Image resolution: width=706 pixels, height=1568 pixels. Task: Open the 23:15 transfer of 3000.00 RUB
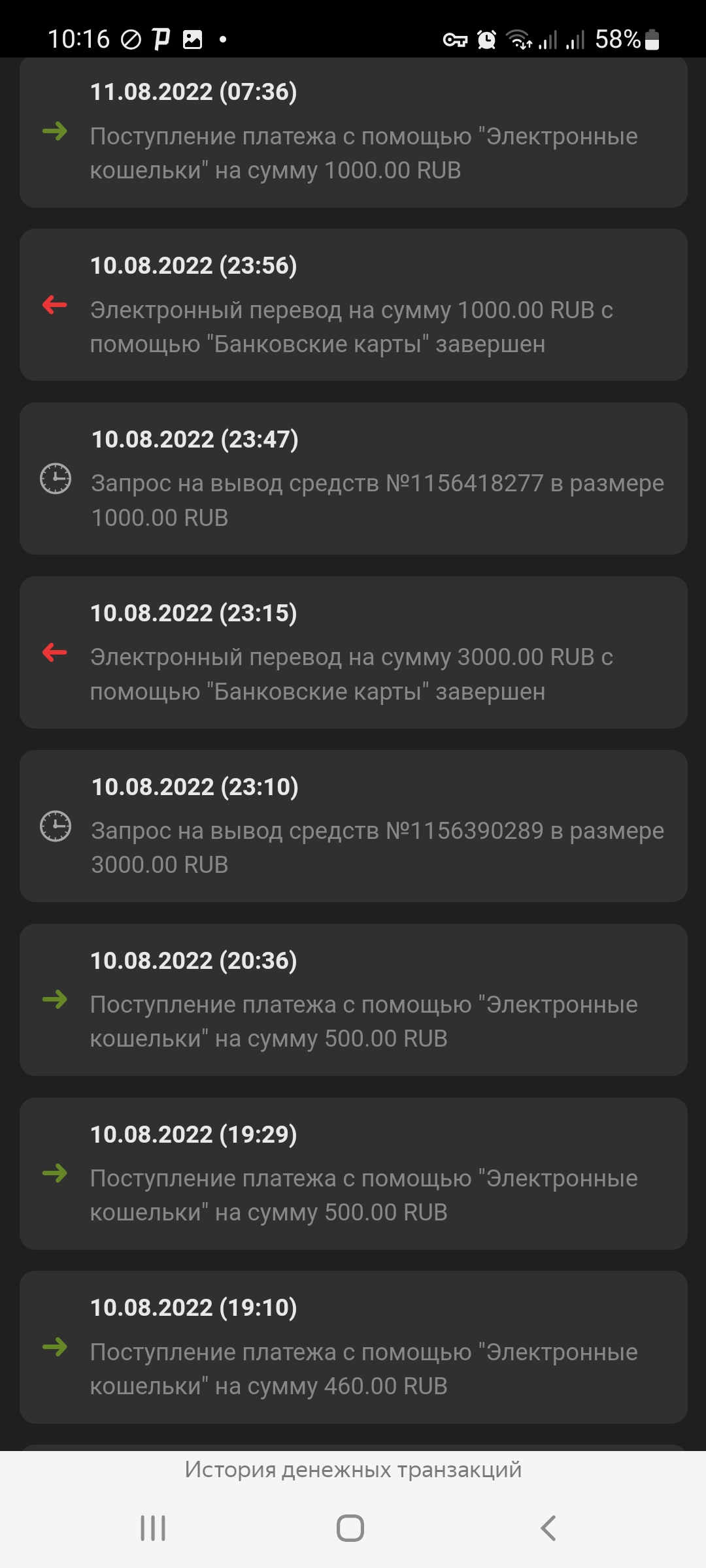click(353, 653)
